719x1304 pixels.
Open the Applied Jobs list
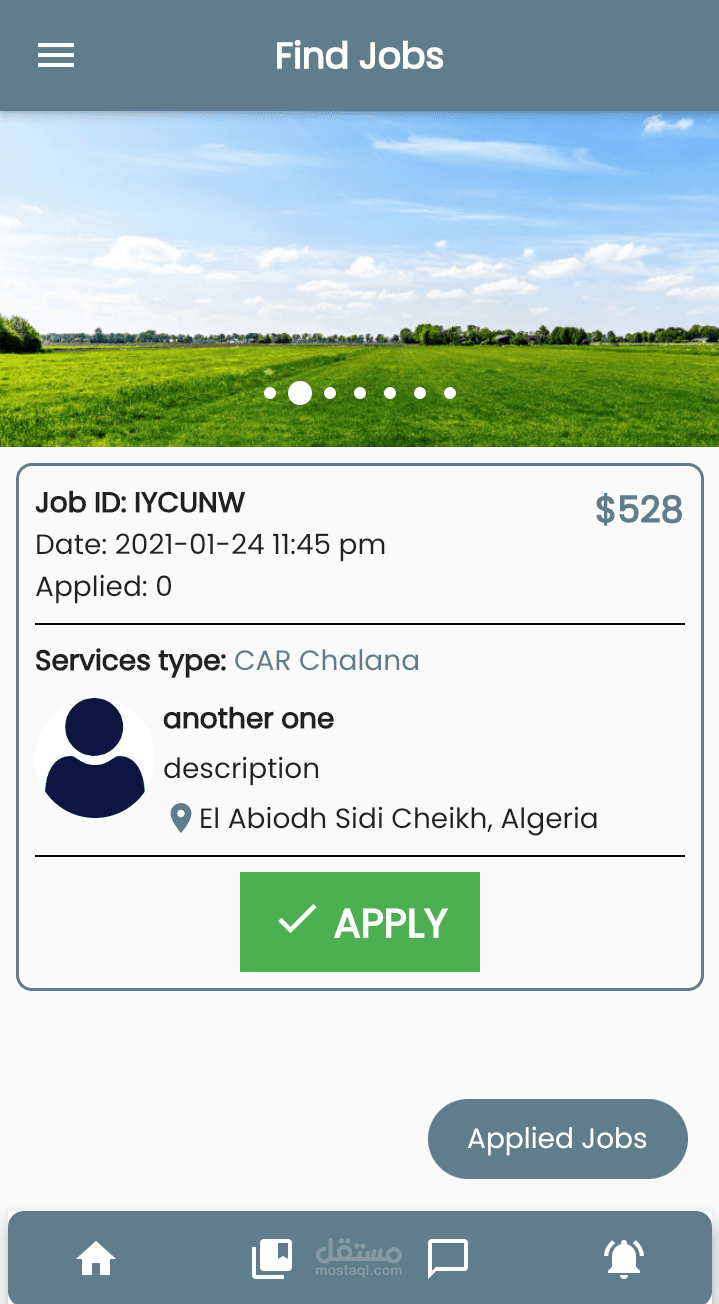tap(558, 1139)
